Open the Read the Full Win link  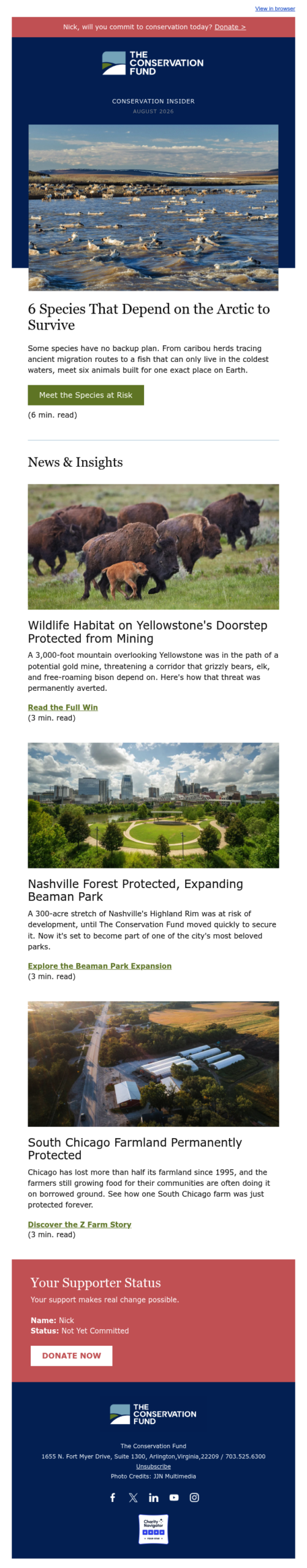(x=63, y=707)
